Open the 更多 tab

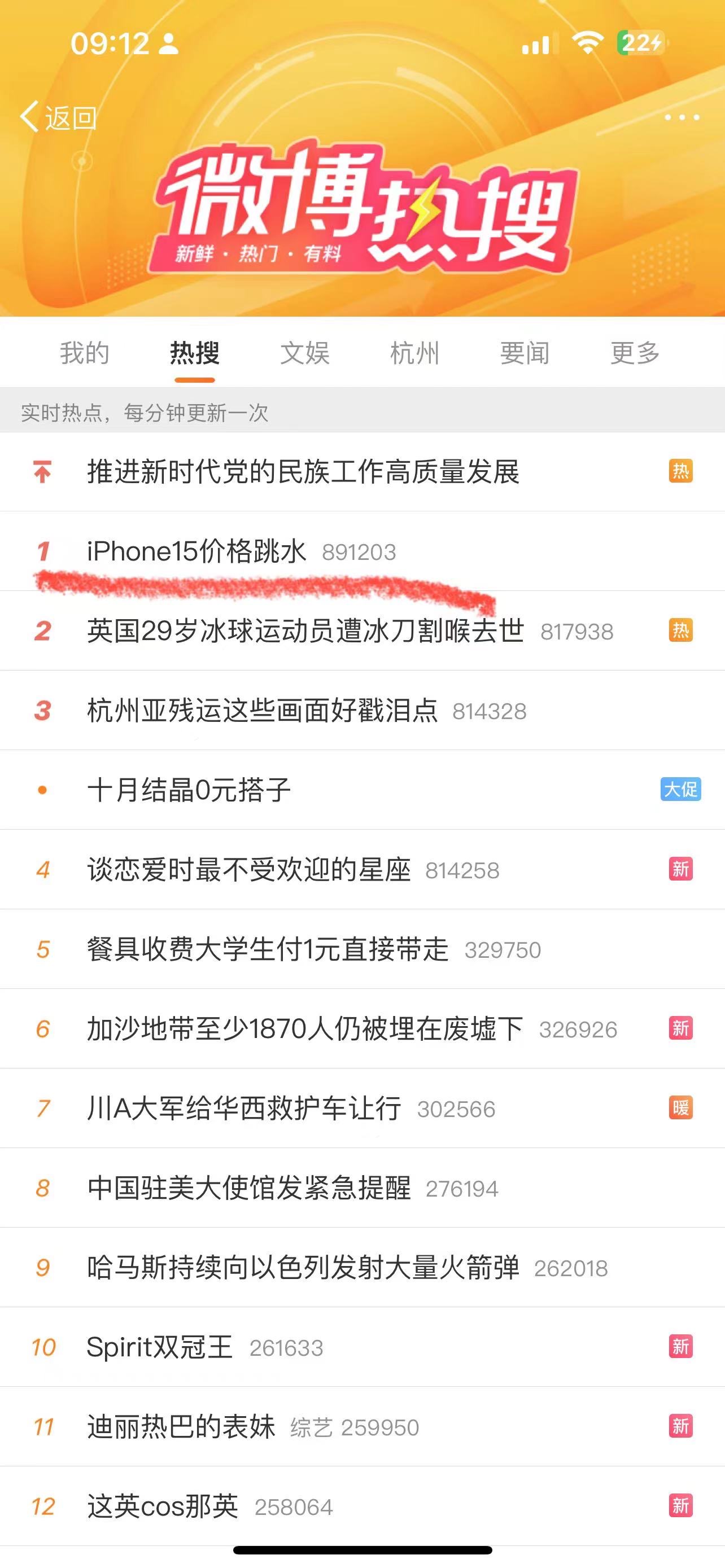click(634, 353)
